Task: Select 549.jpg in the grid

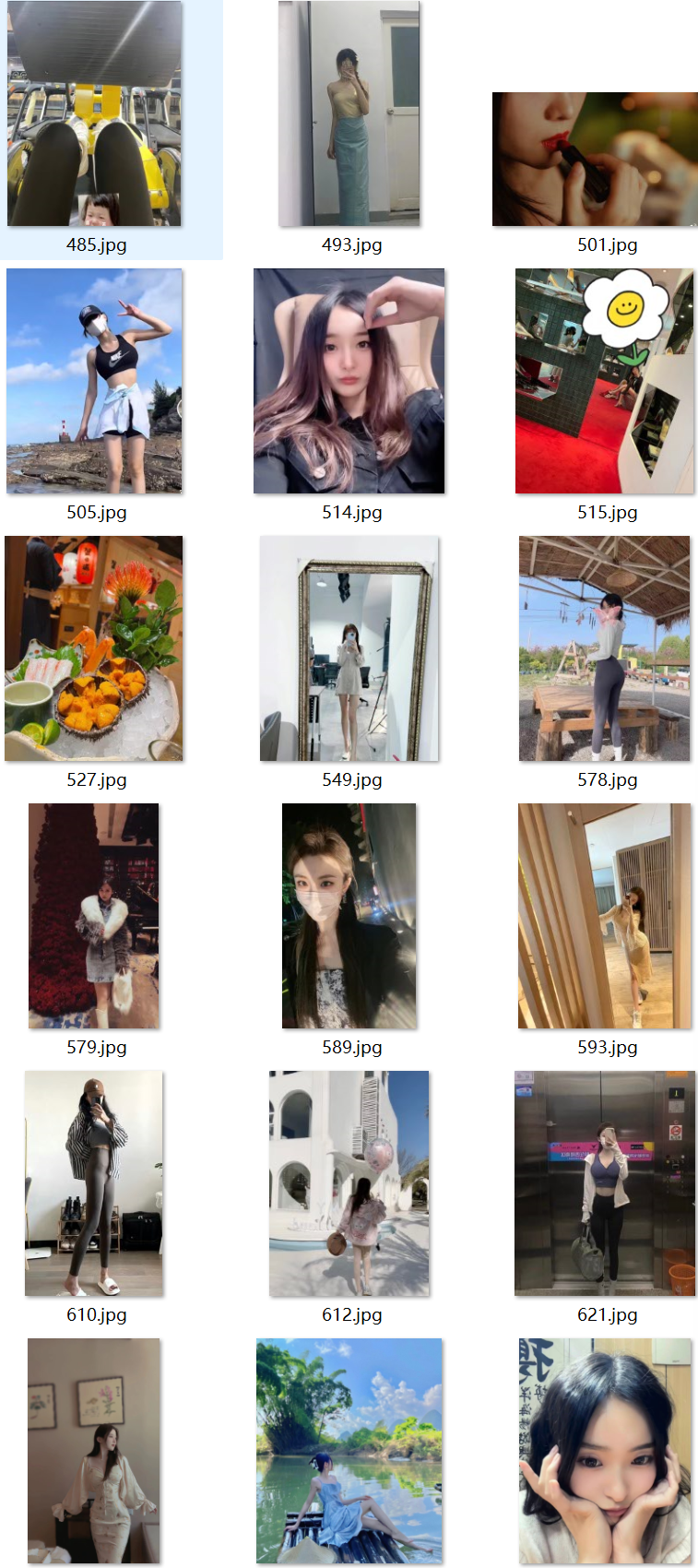Action: point(349,648)
